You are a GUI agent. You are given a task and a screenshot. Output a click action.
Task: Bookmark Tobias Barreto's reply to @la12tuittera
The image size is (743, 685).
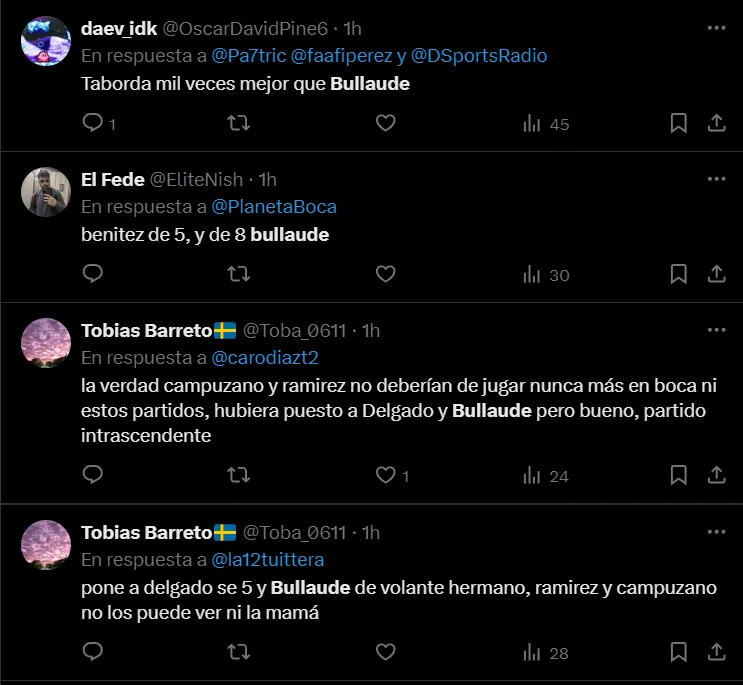678,652
